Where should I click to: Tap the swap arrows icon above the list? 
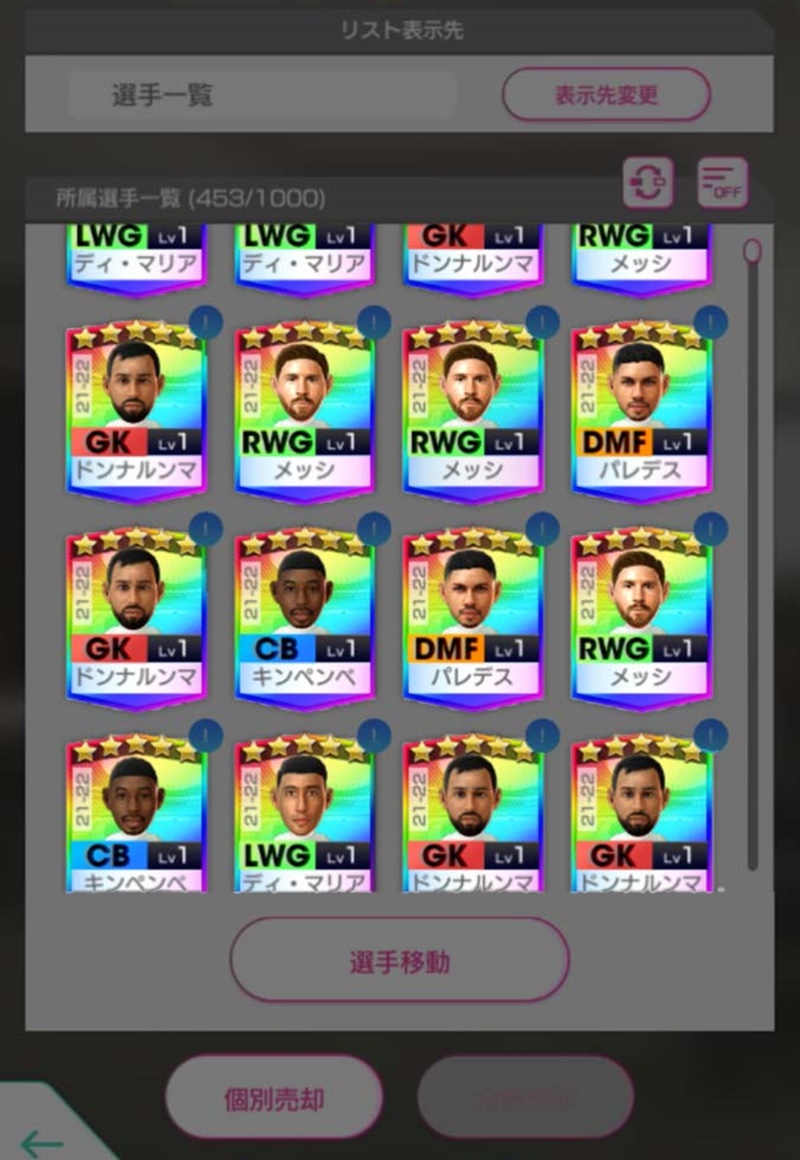[x=648, y=183]
